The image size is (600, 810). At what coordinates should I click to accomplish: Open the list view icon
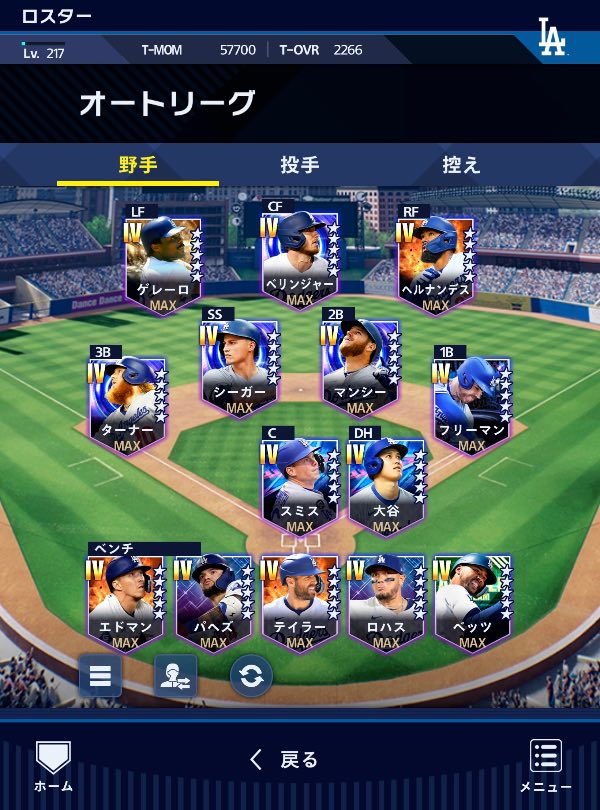[x=100, y=675]
